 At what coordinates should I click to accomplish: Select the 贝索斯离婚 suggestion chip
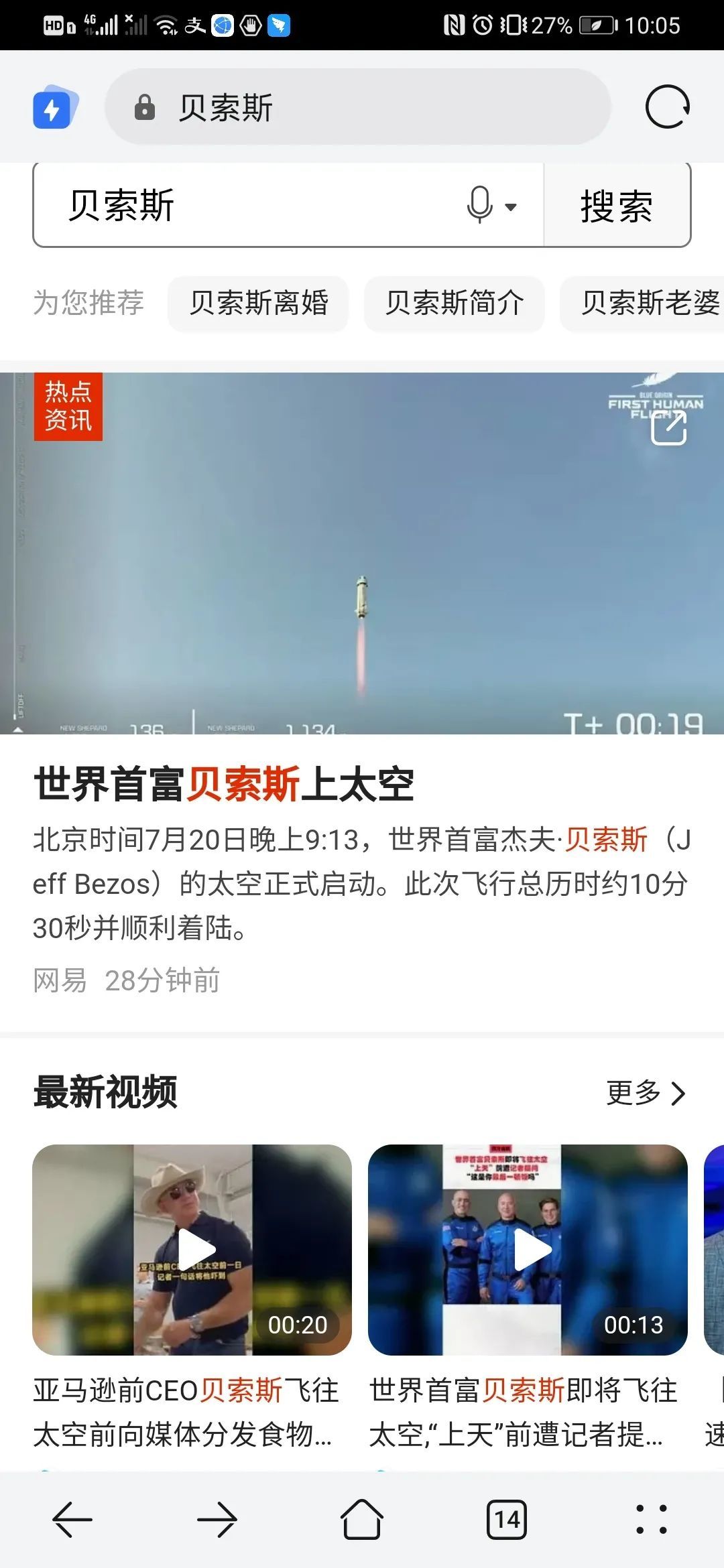(258, 303)
